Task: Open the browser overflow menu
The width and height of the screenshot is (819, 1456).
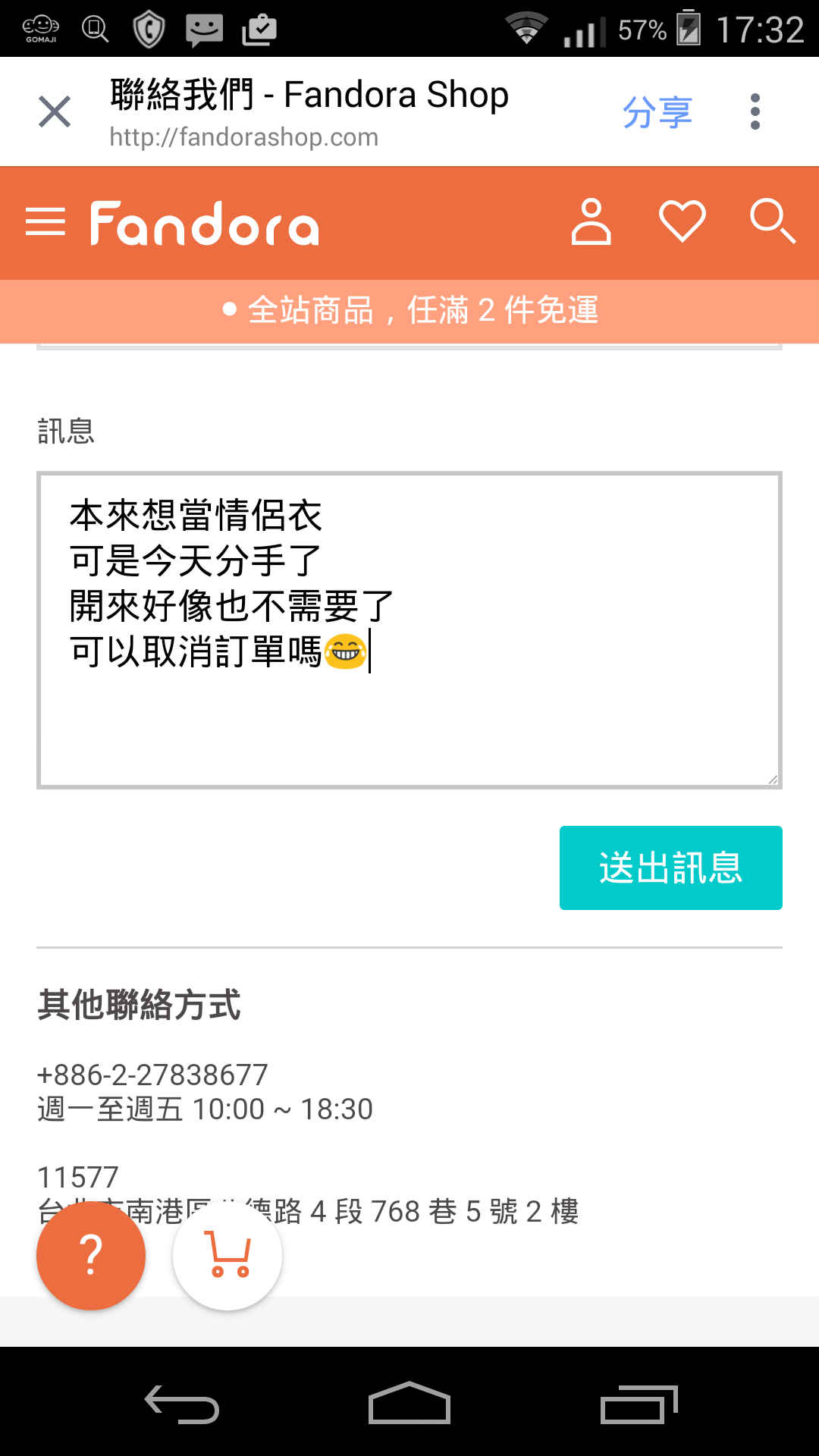Action: click(x=755, y=111)
